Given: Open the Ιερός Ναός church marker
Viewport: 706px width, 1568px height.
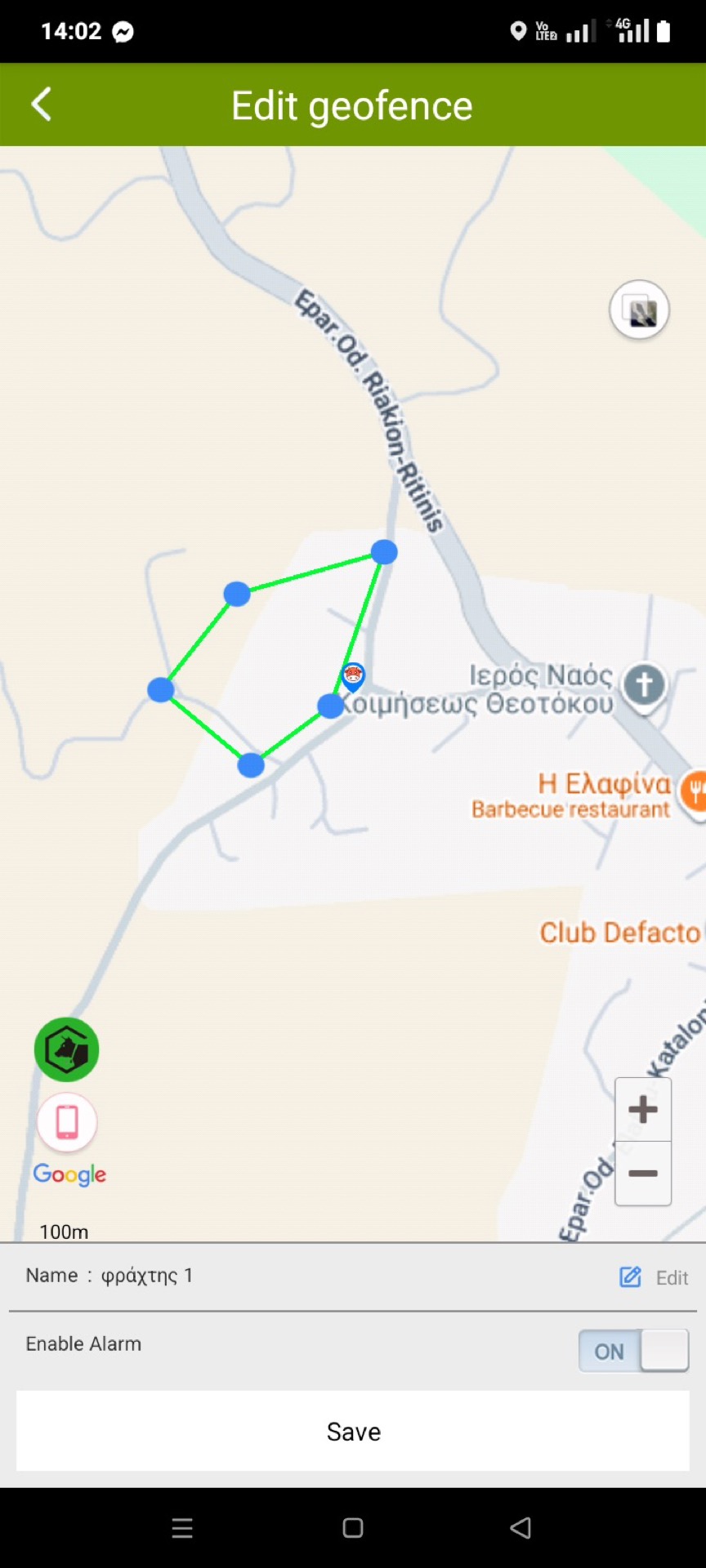Looking at the screenshot, I should click(644, 684).
